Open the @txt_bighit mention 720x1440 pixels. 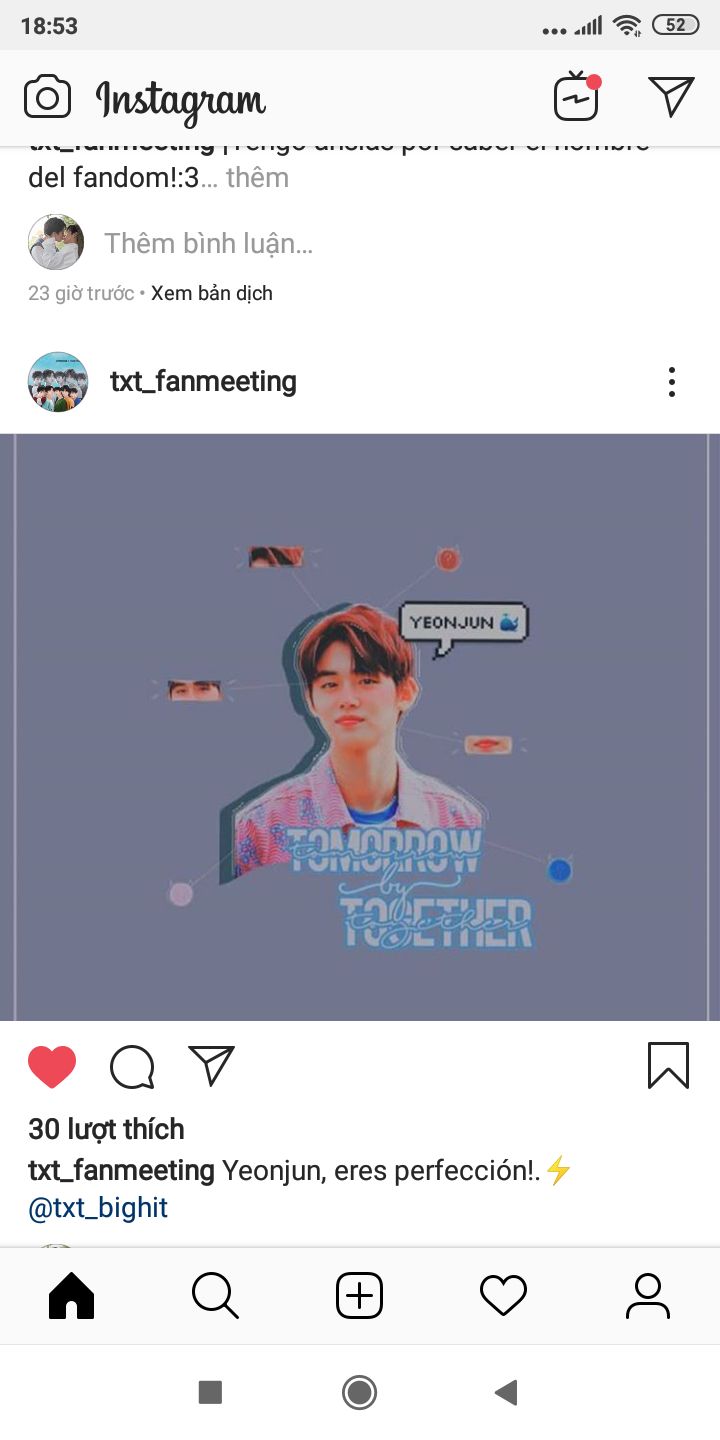(98, 1207)
